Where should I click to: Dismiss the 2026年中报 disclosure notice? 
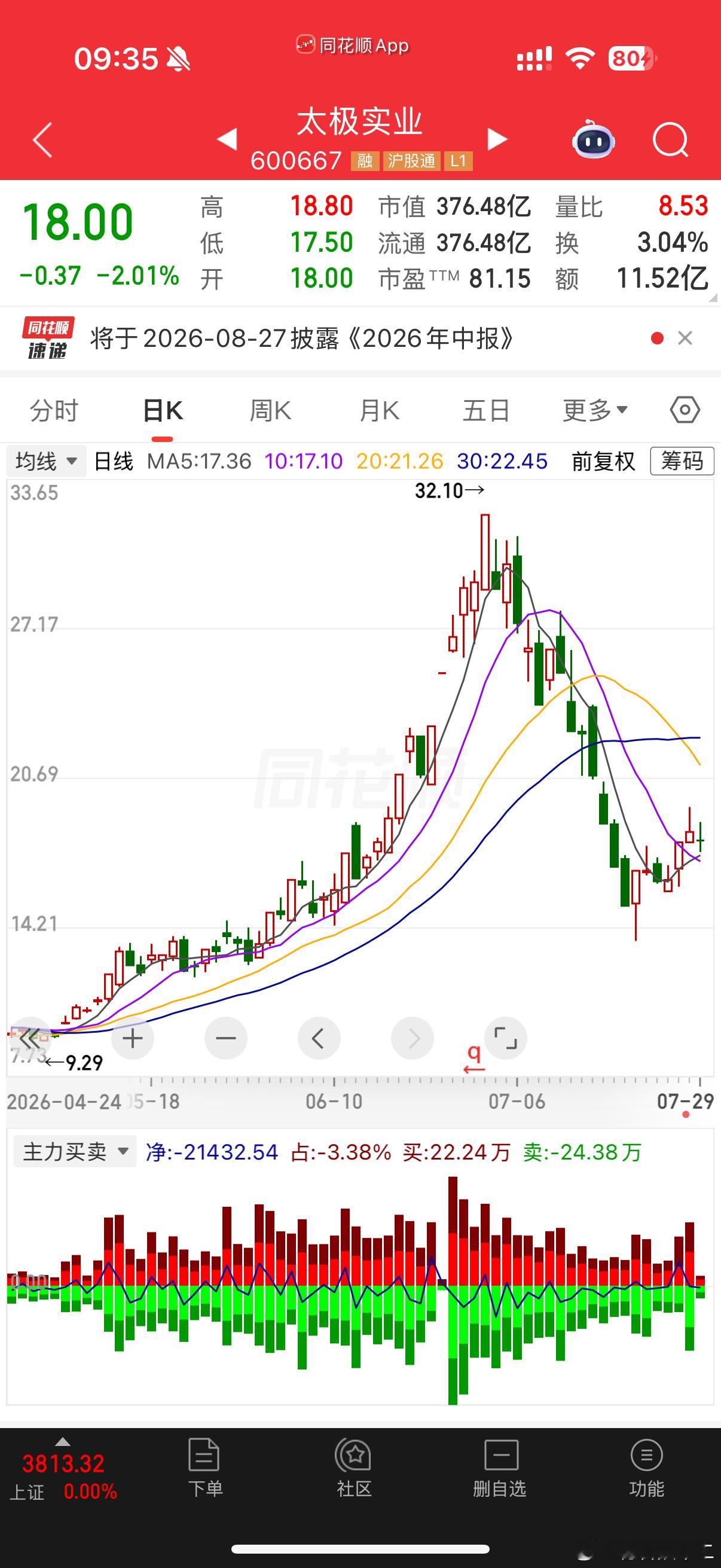(x=685, y=338)
